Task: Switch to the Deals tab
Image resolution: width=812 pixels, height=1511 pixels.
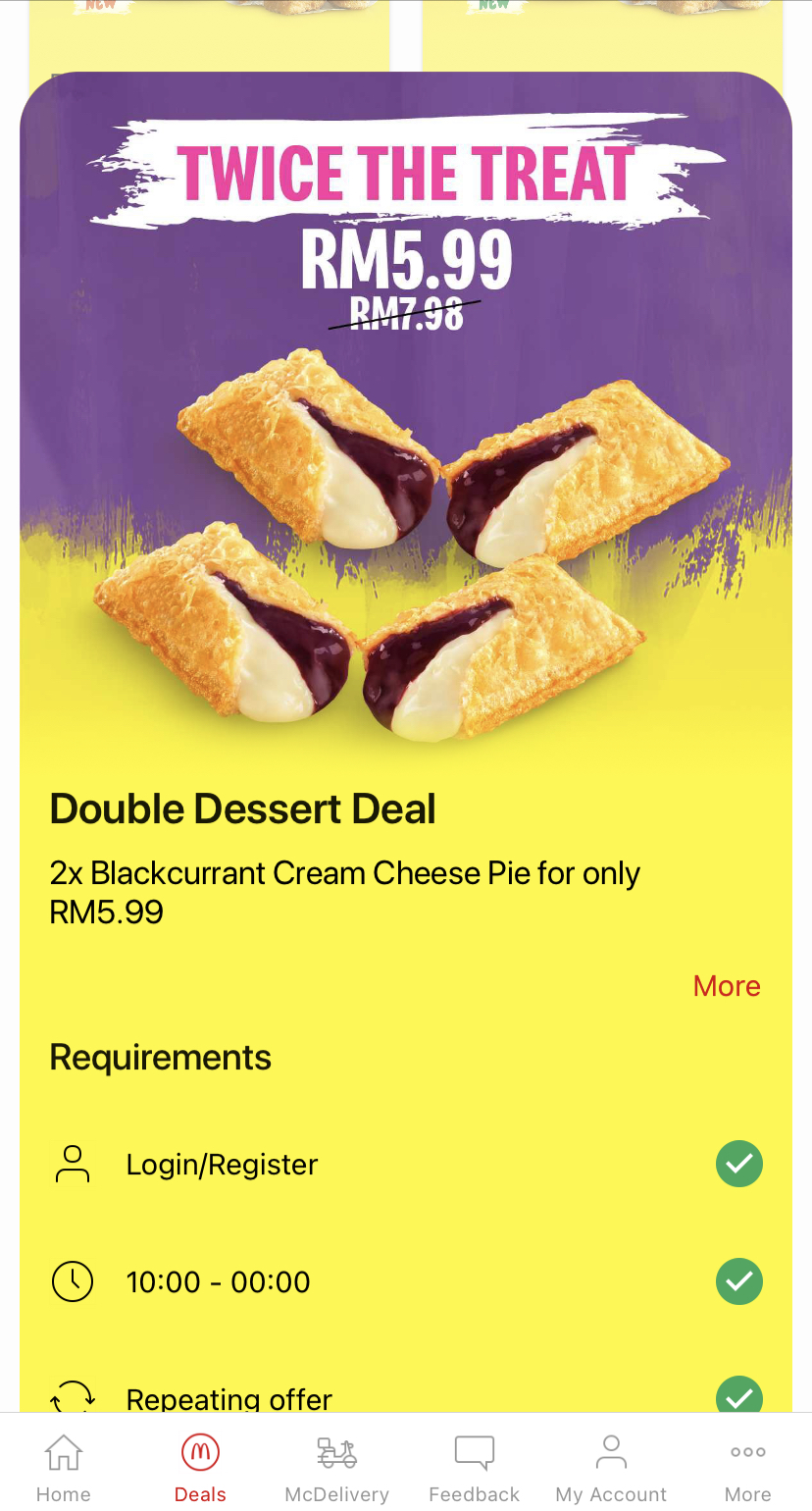Action: 200,1466
